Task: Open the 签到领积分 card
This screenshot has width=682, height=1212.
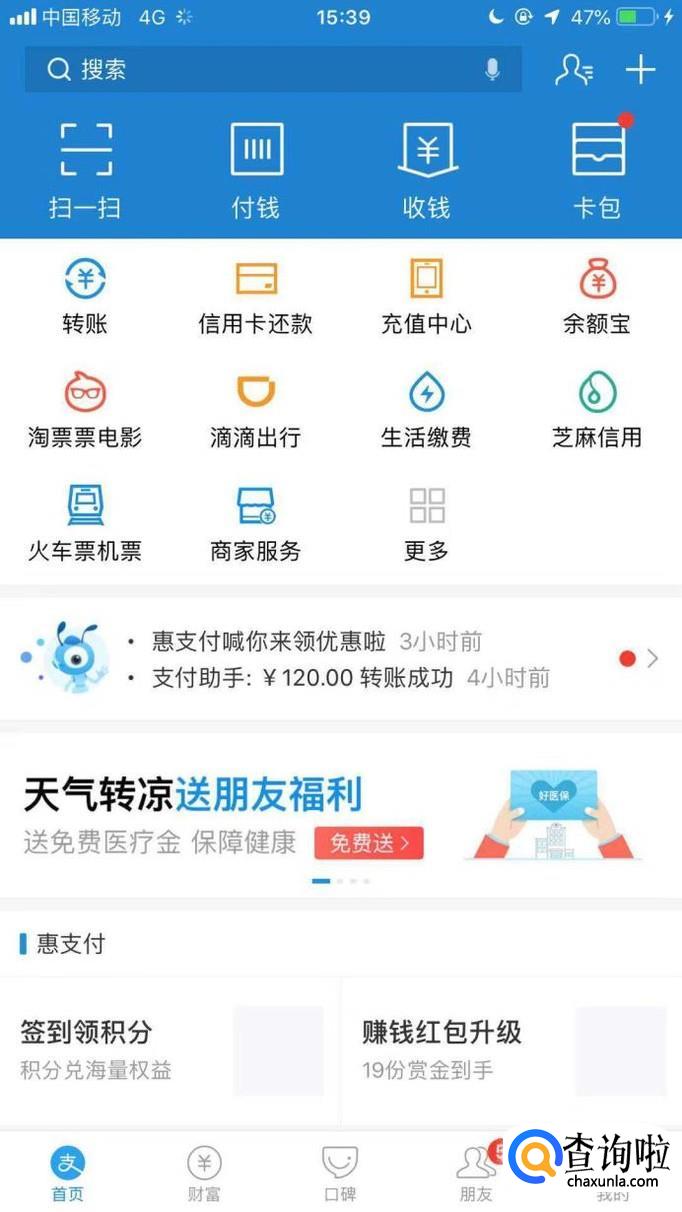Action: tap(170, 1050)
